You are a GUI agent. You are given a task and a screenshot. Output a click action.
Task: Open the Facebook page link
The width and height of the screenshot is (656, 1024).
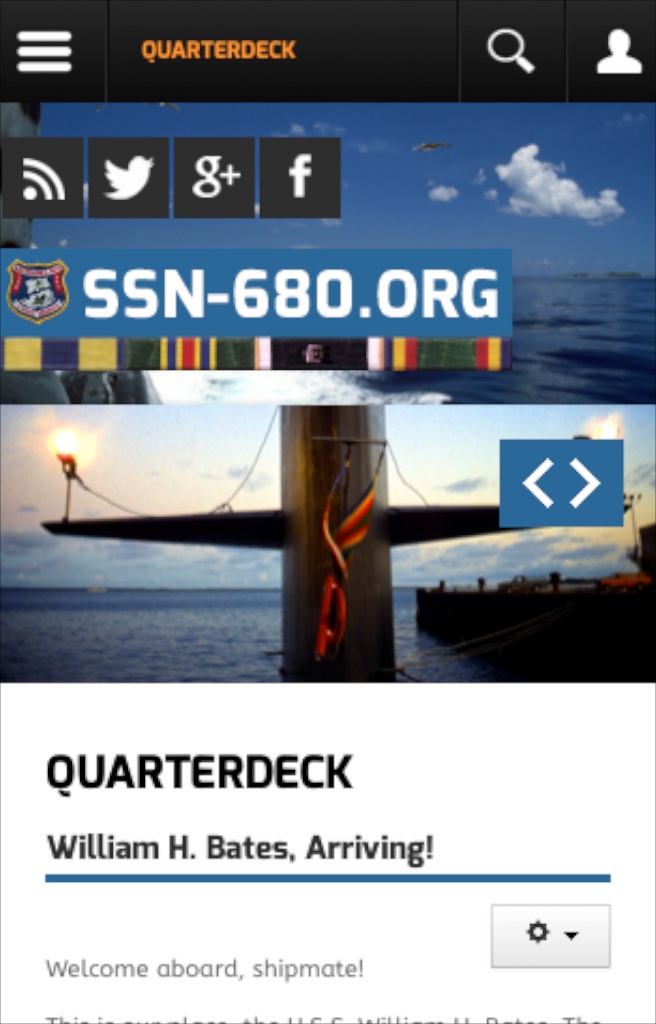(300, 178)
